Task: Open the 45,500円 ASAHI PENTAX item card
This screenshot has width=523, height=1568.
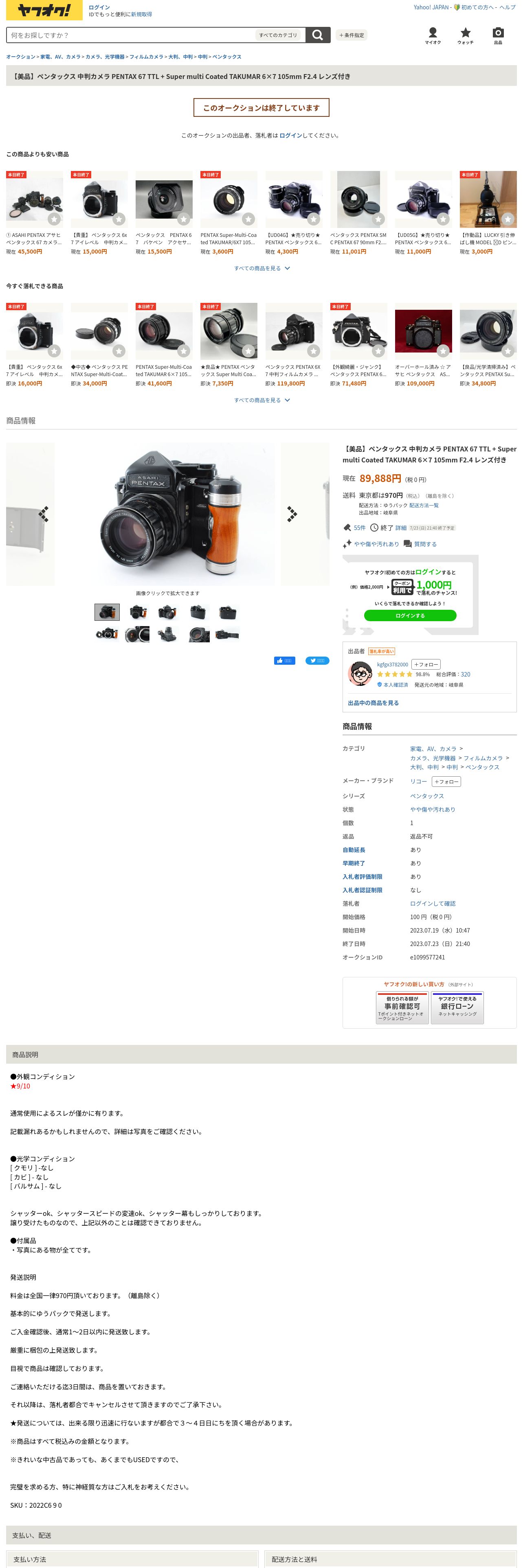Action: [x=34, y=213]
